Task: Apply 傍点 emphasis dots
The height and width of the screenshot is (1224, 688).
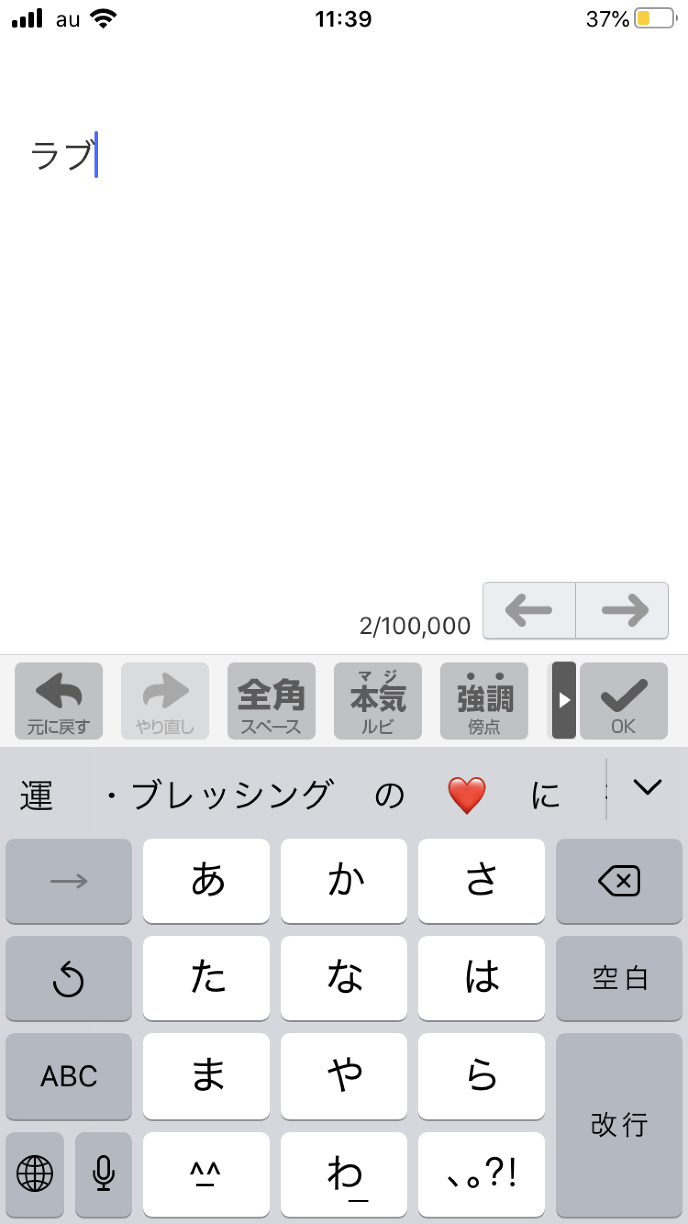Action: 484,700
